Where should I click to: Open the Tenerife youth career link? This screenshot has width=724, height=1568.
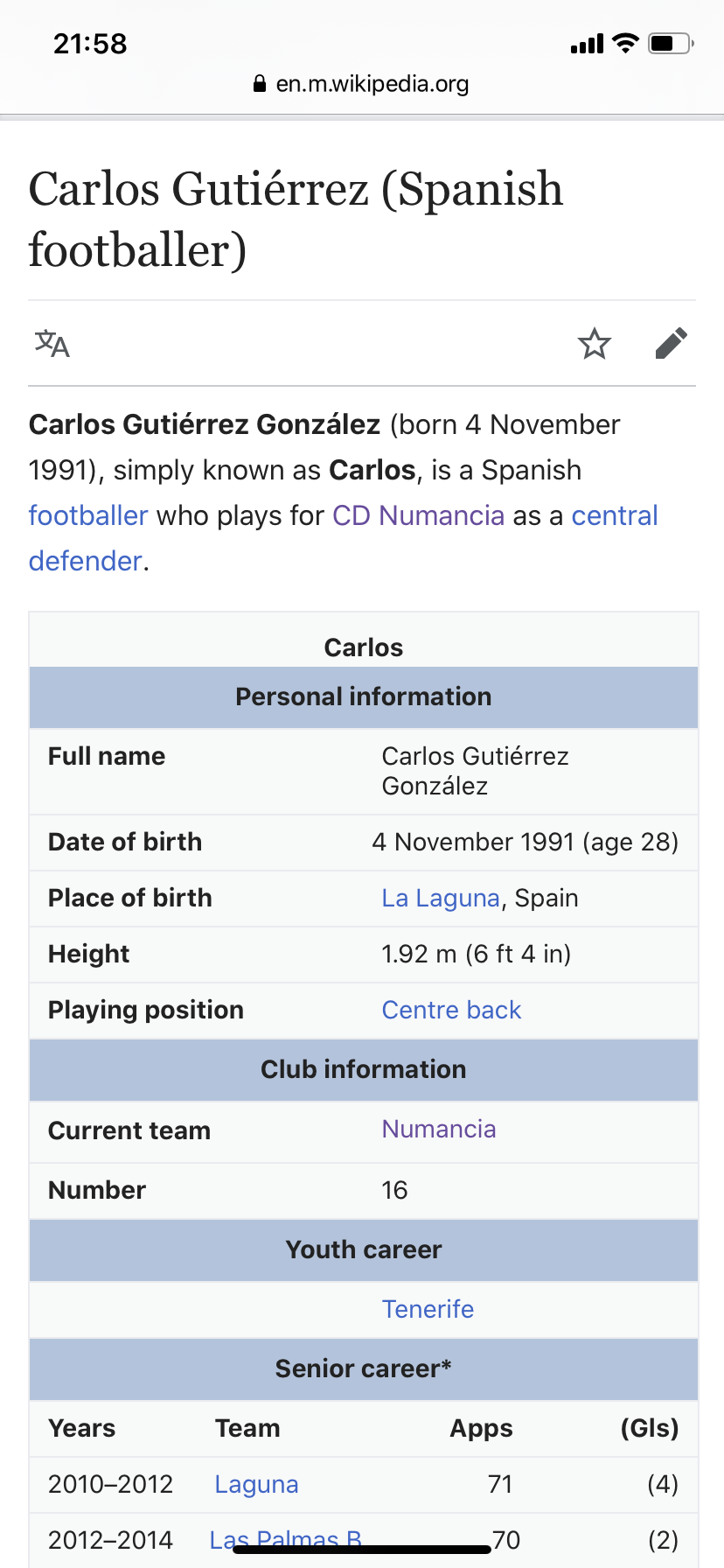[x=428, y=1309]
